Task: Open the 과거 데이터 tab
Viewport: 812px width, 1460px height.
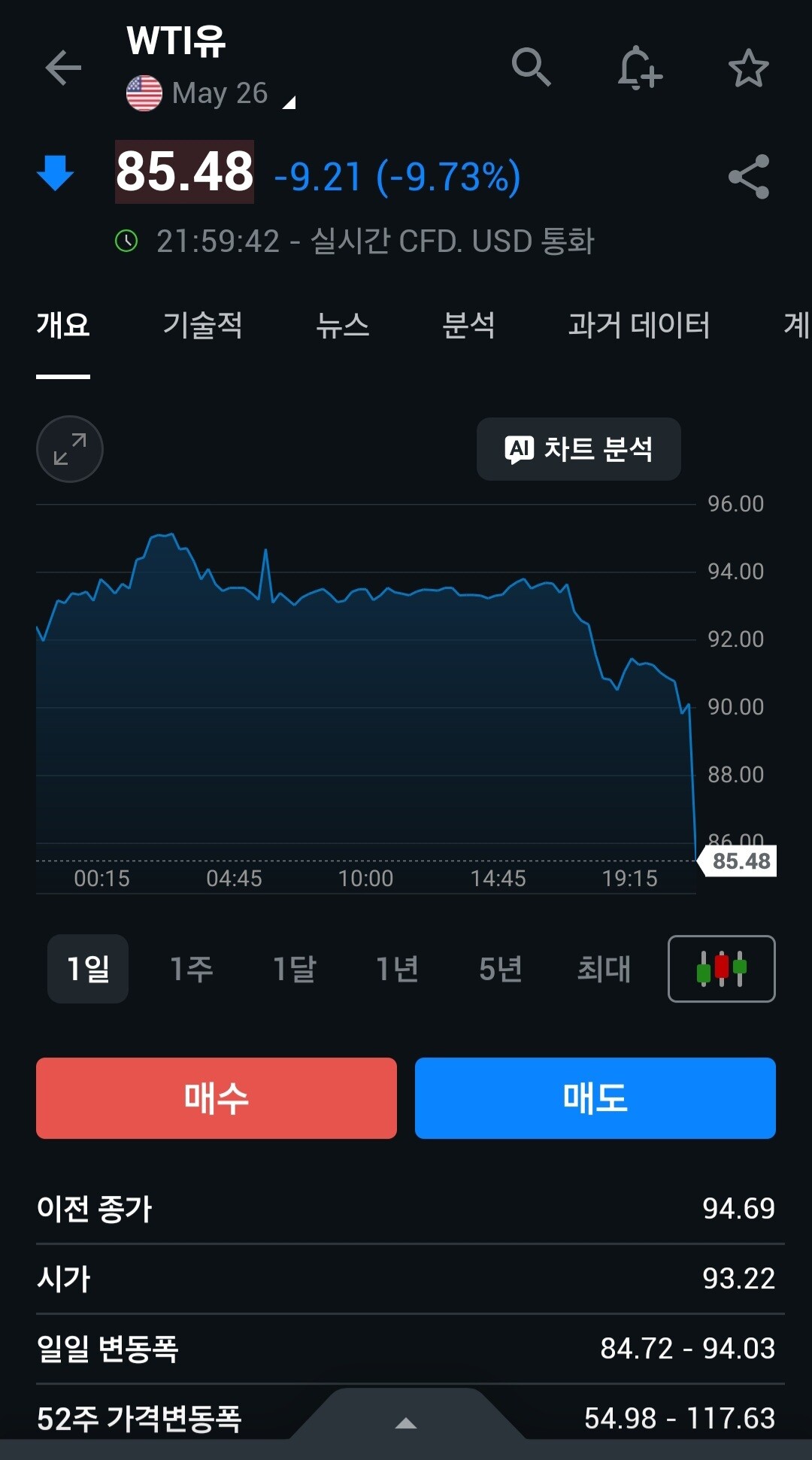Action: pos(638,325)
